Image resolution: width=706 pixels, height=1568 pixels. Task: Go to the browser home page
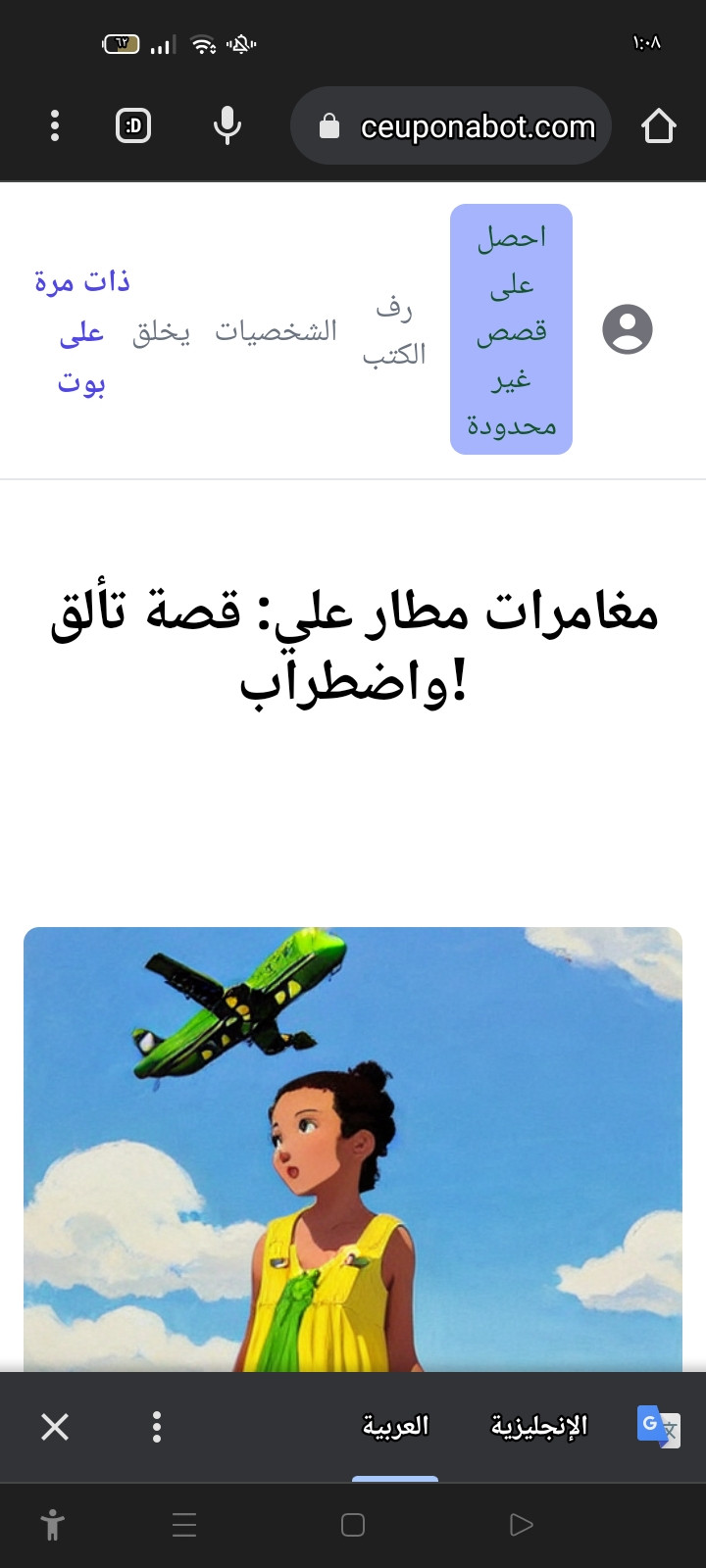coord(658,125)
